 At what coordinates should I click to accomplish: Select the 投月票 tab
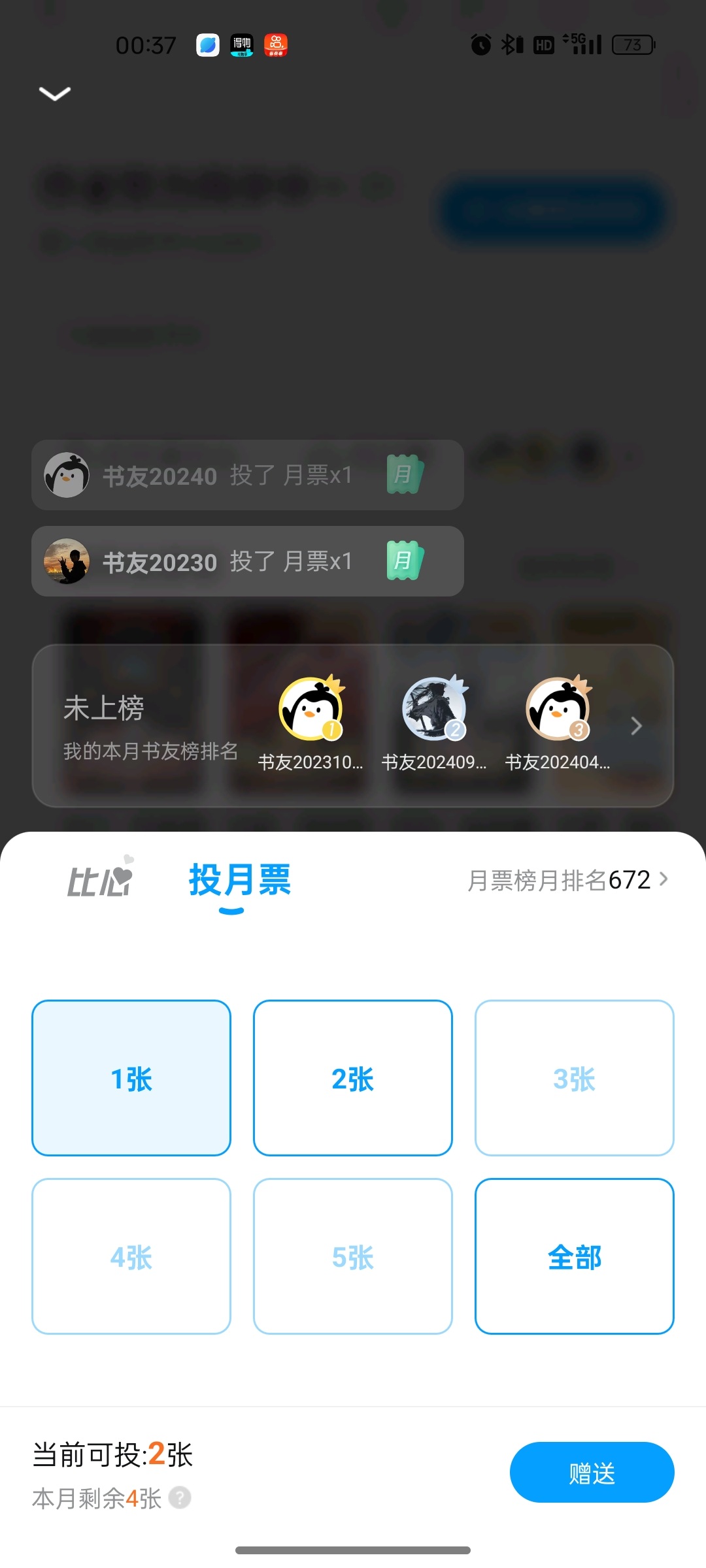[239, 881]
